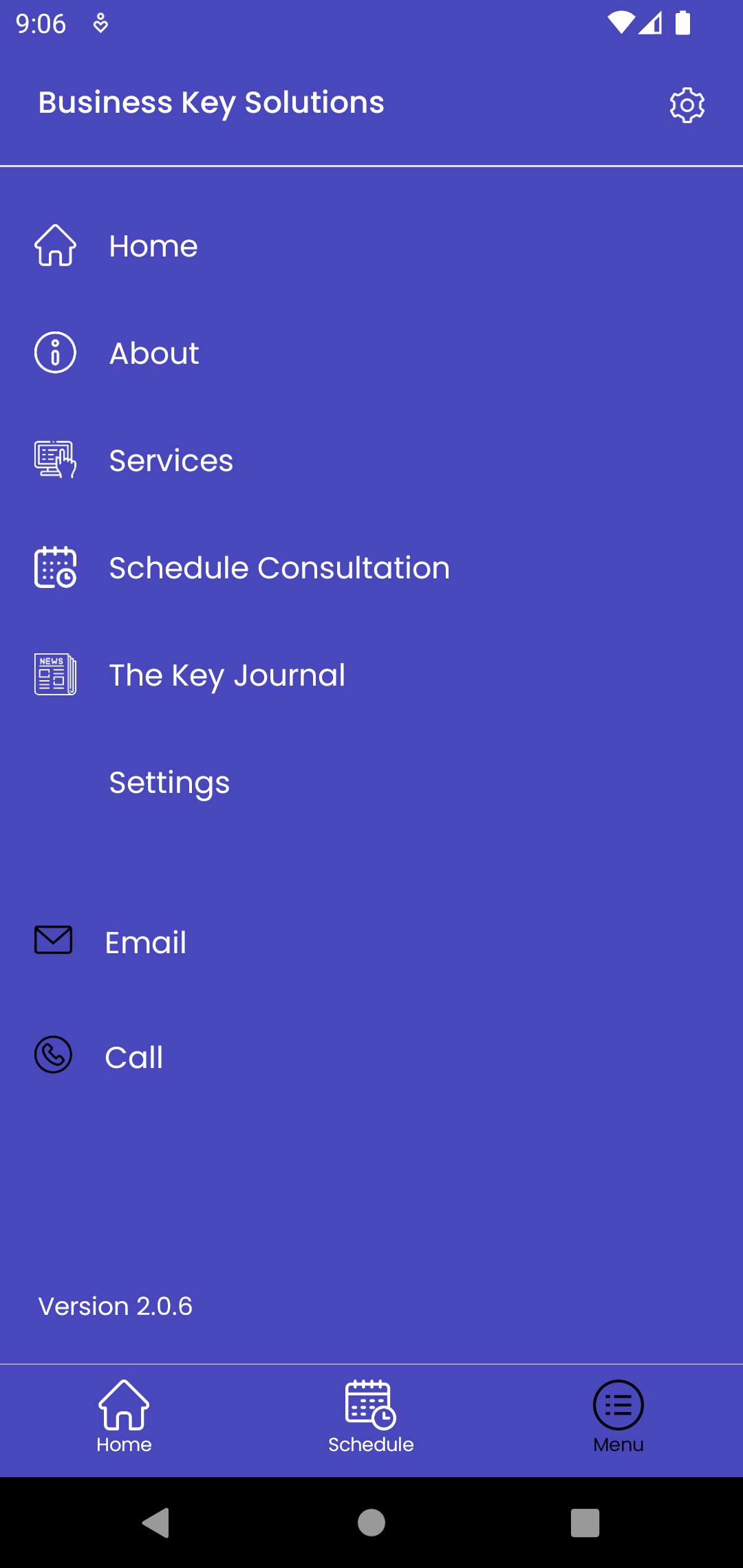Open the settings gear icon
The image size is (743, 1568).
[686, 103]
